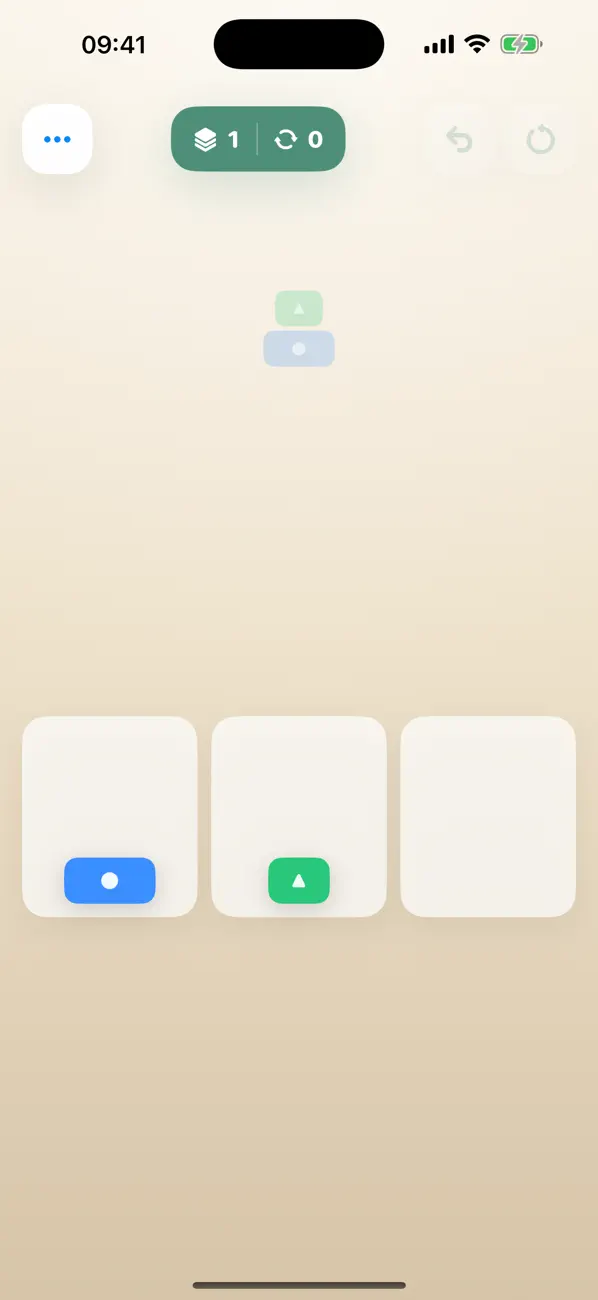Restart the level

(x=541, y=140)
